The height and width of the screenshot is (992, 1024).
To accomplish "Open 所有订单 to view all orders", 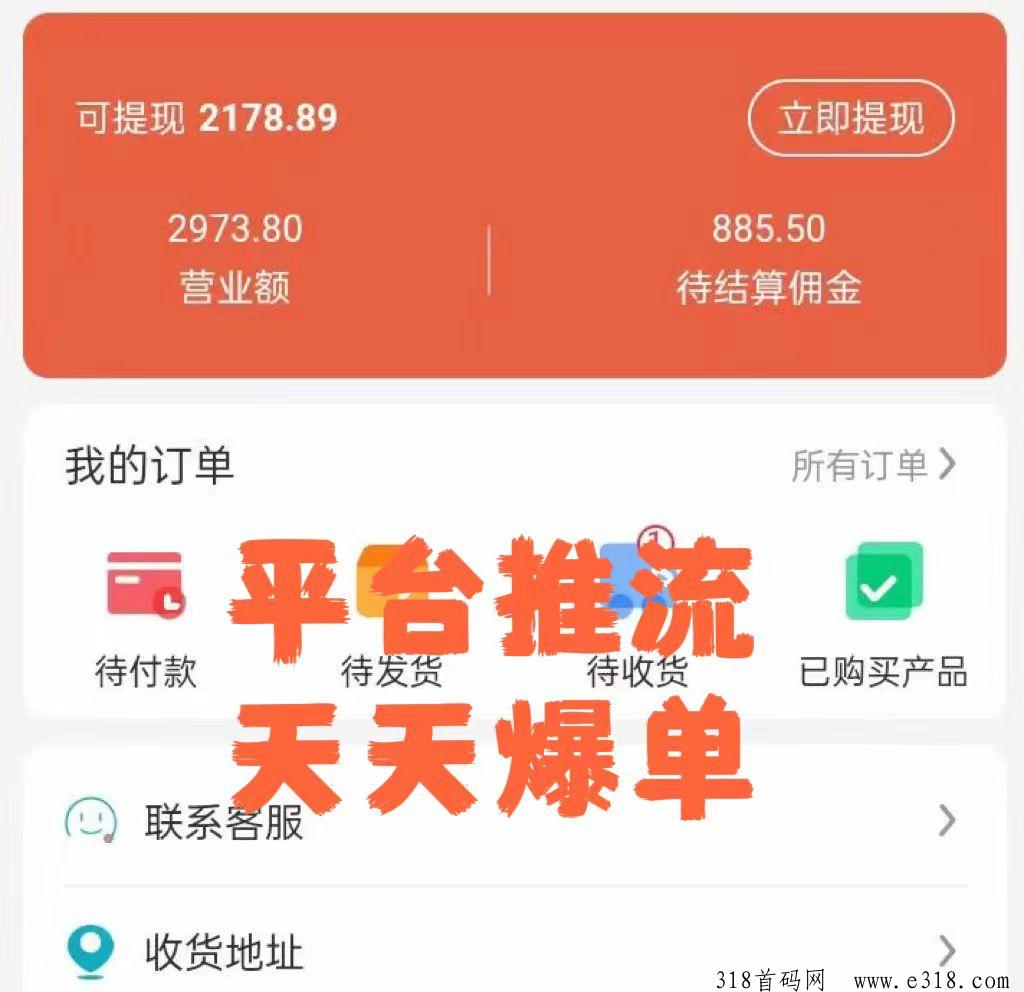I will [x=873, y=465].
